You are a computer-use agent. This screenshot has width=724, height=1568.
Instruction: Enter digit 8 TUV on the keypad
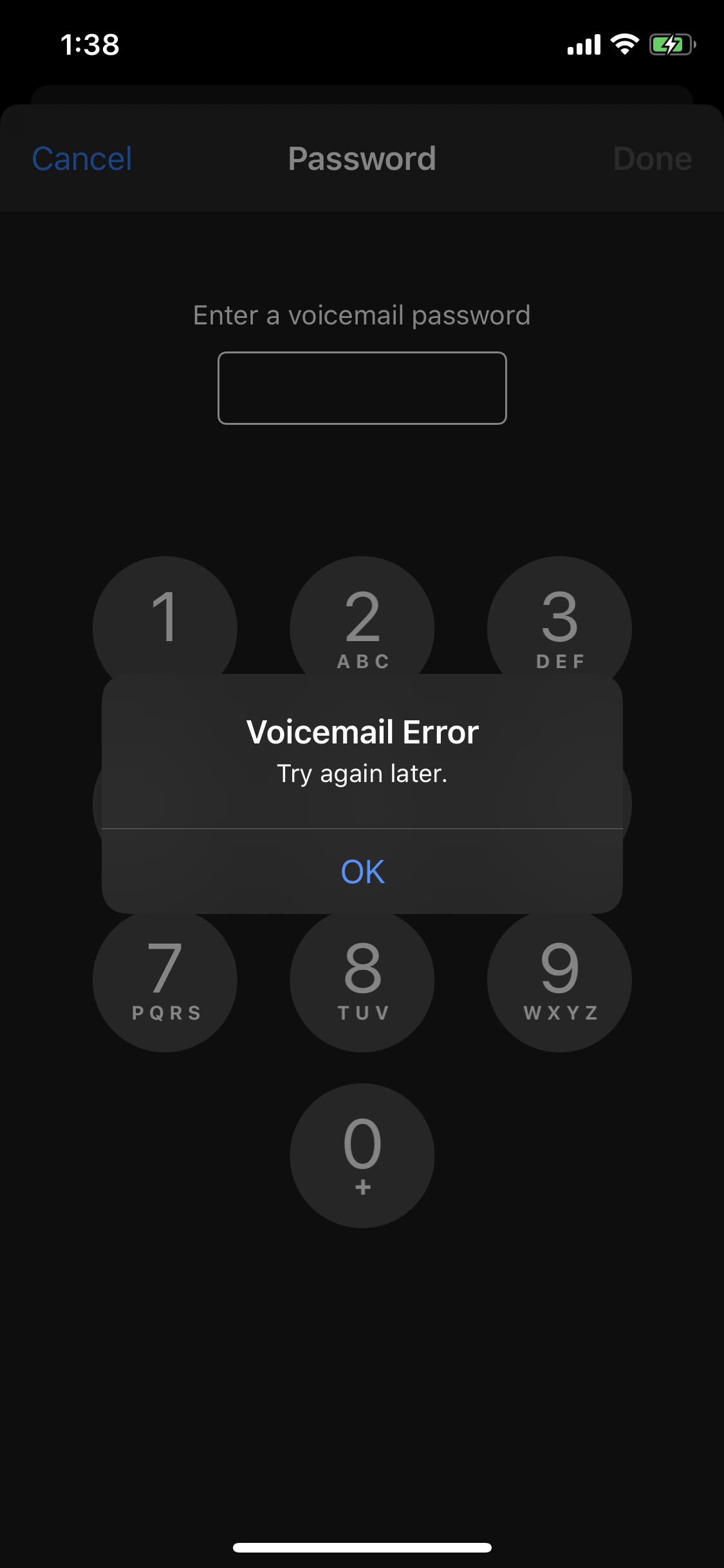click(362, 980)
